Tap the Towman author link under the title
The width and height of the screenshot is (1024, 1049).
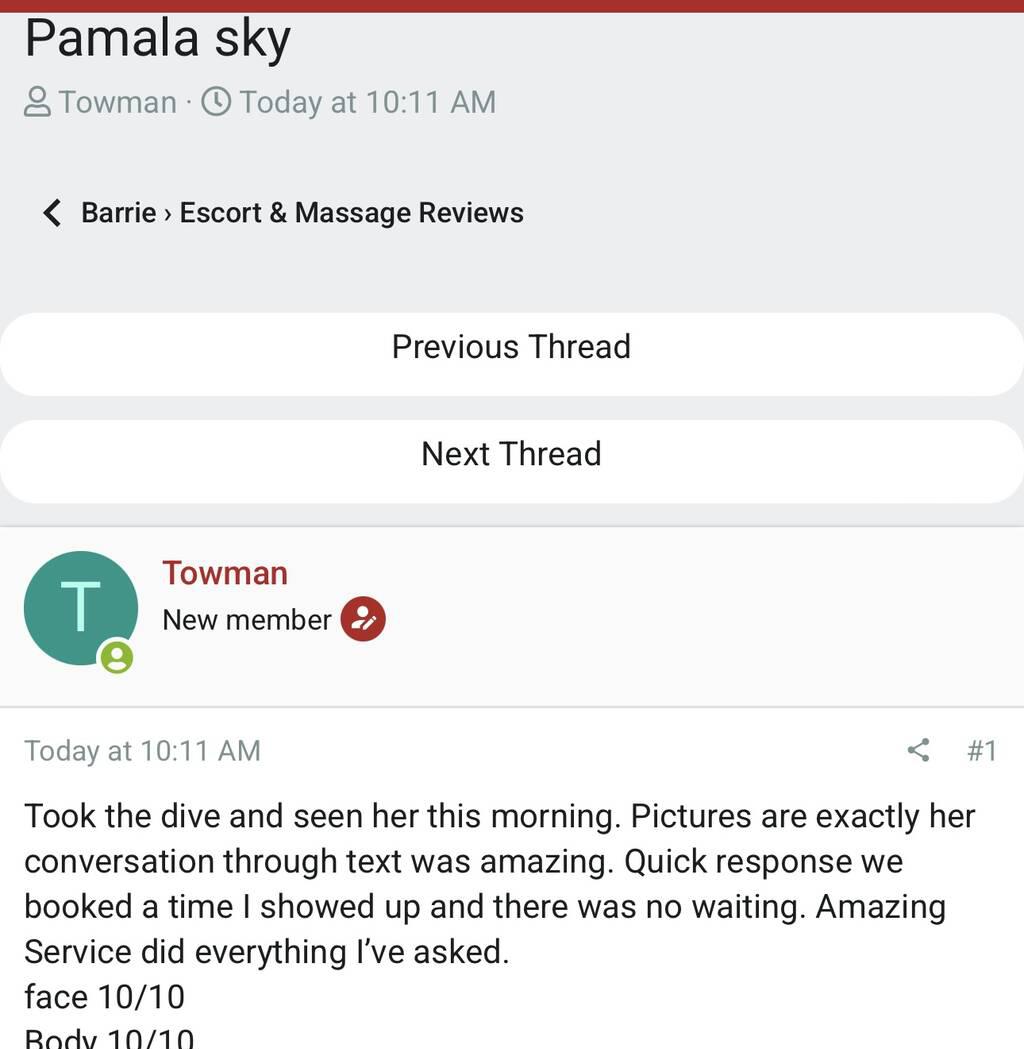click(117, 102)
